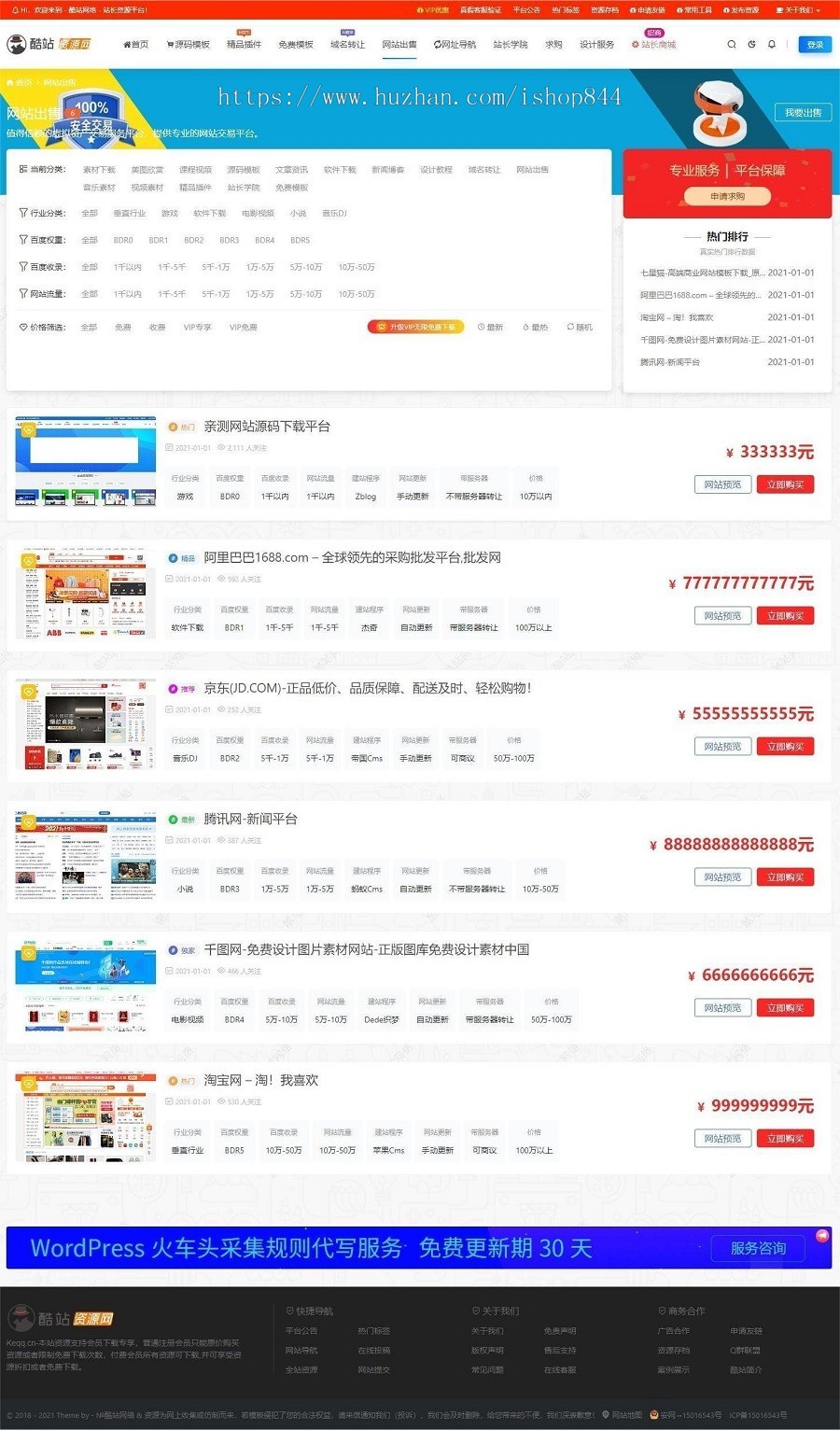This screenshot has width=840, height=1430.
Task: Open 免责声明 footer link
Action: [x=560, y=1331]
